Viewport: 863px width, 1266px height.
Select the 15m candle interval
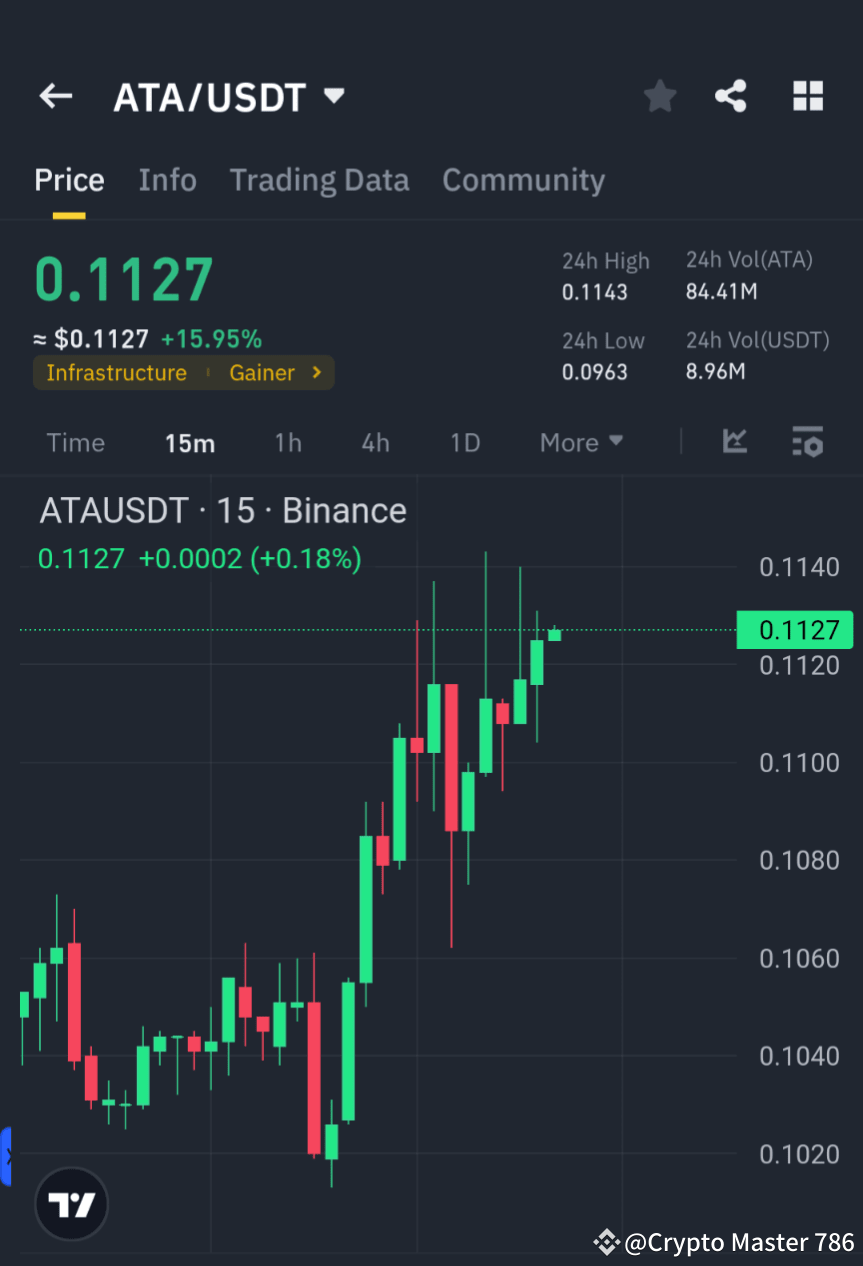point(189,442)
